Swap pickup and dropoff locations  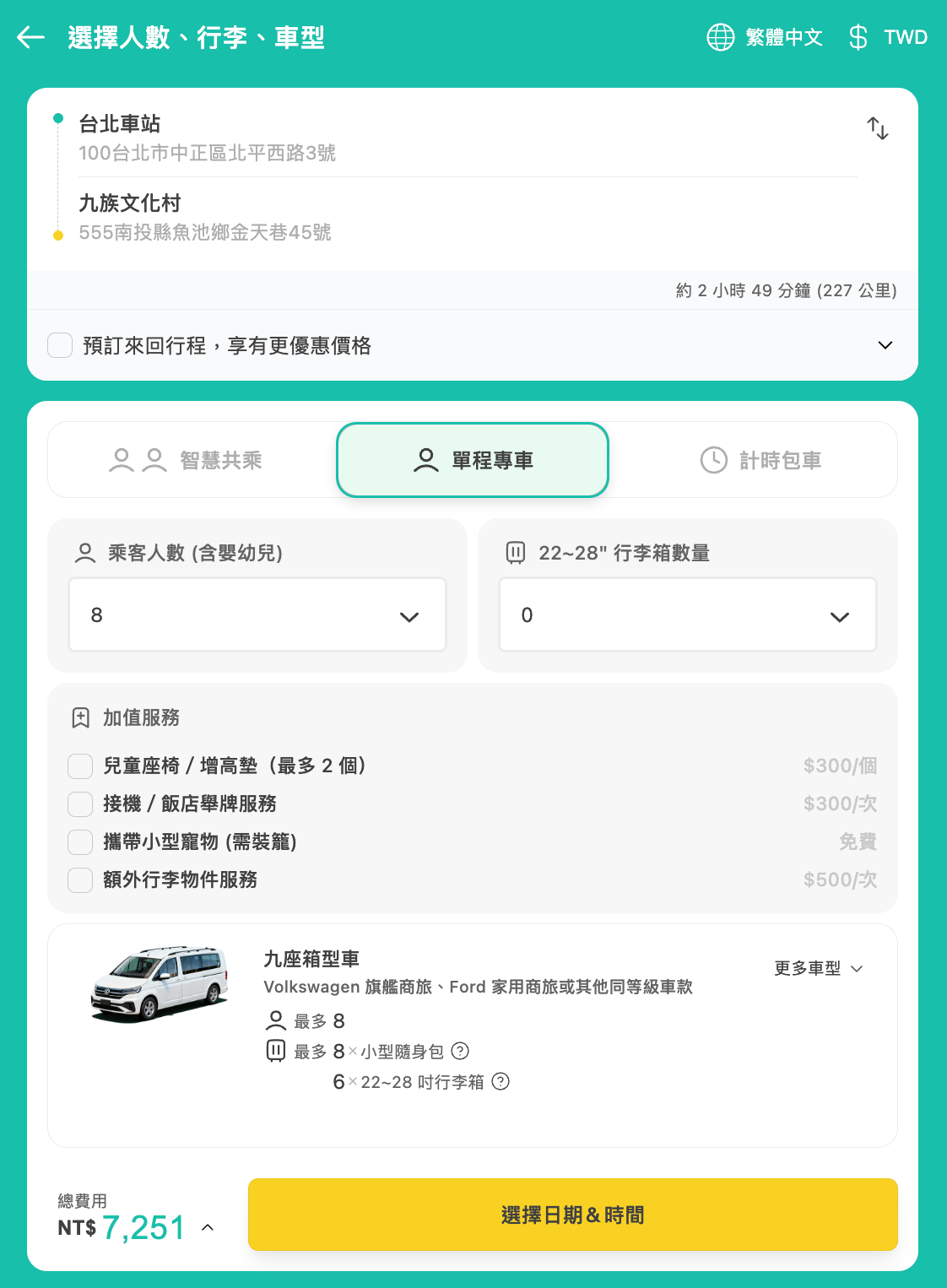(878, 129)
